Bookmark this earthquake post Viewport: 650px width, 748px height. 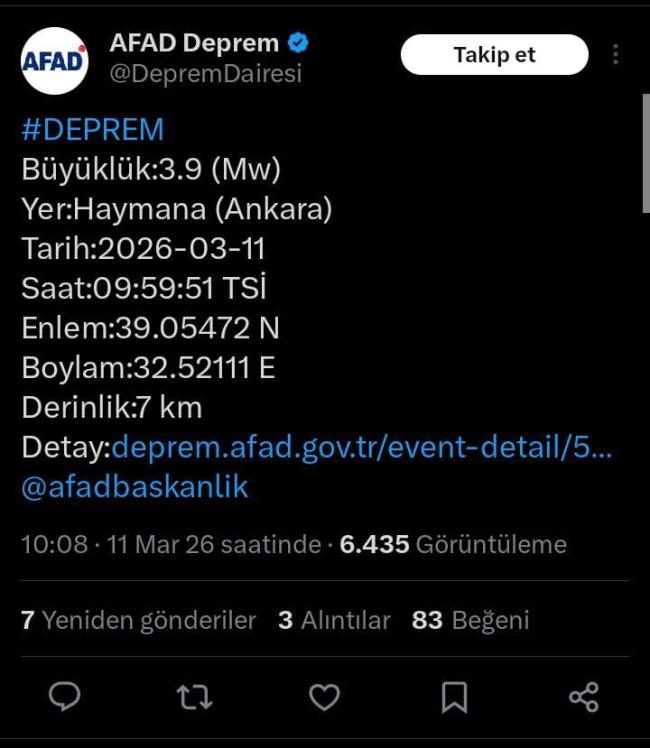454,696
